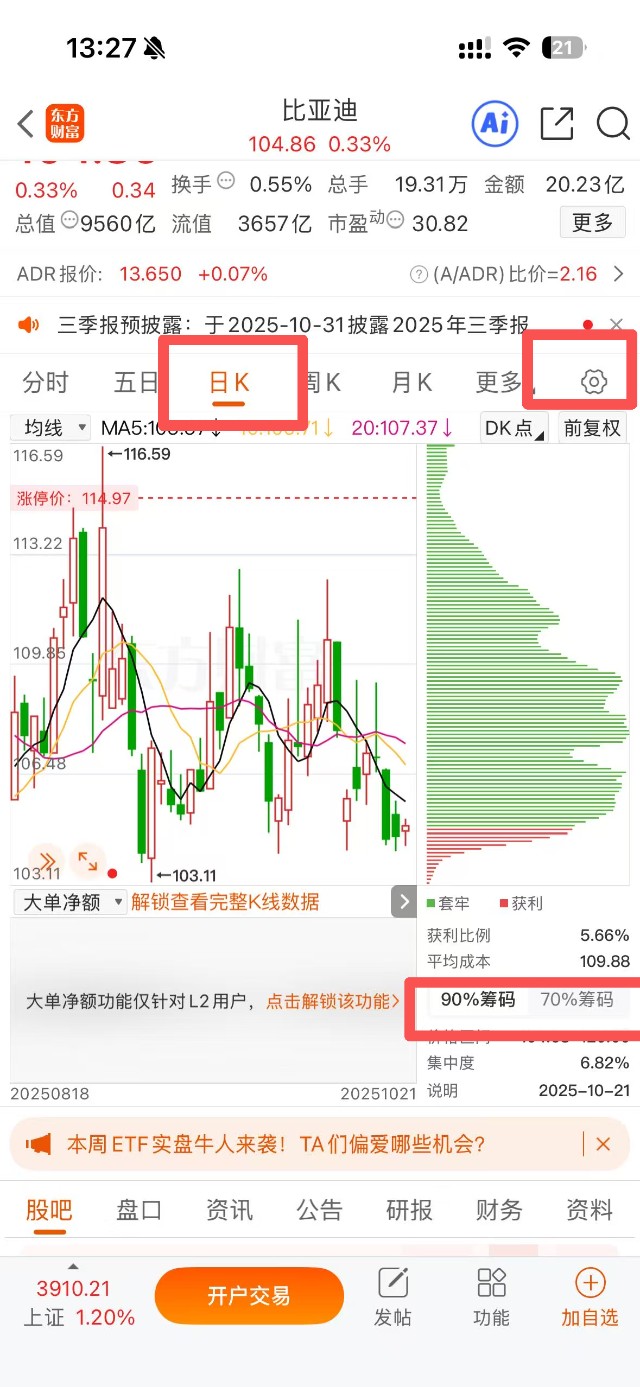
Task: Open ADR quote details row
Action: pyautogui.click(x=320, y=274)
